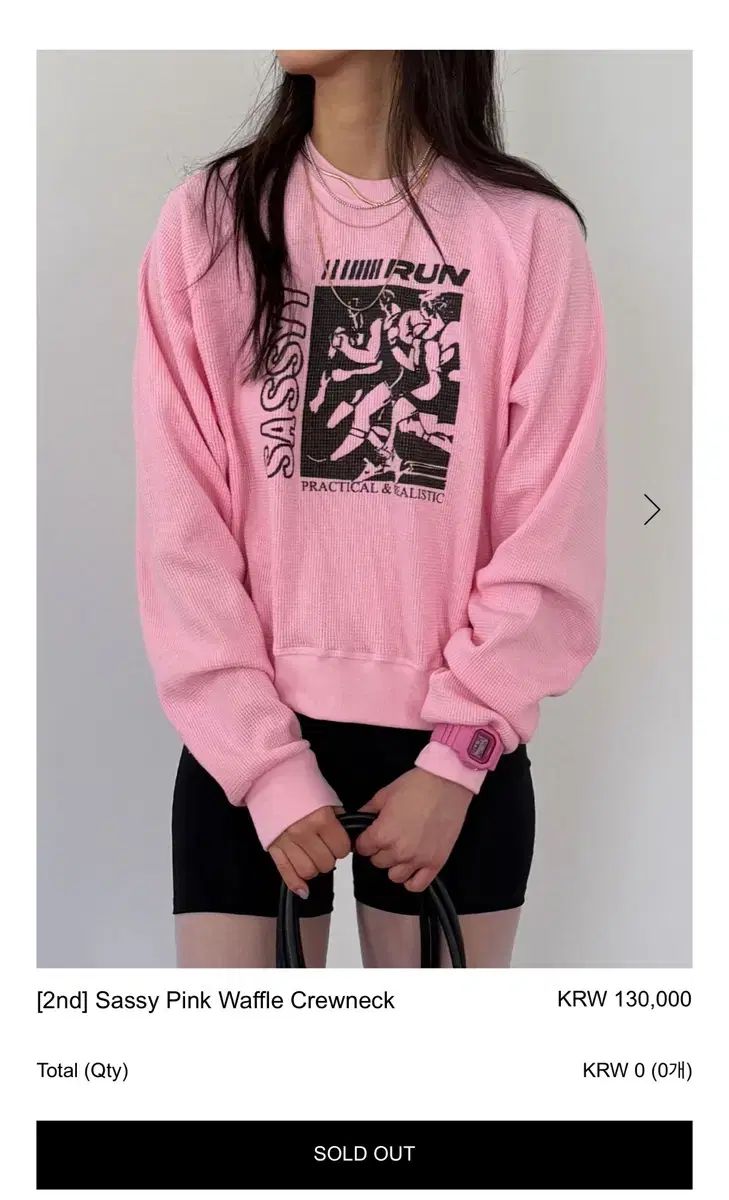The image size is (729, 1200).
Task: Show the next product photo arrow
Action: coord(652,510)
